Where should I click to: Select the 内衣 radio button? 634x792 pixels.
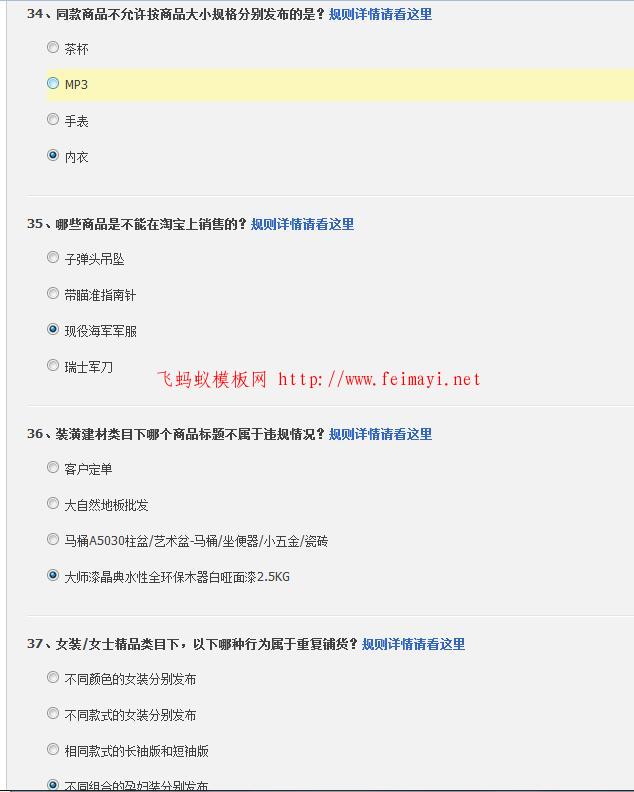(x=53, y=156)
